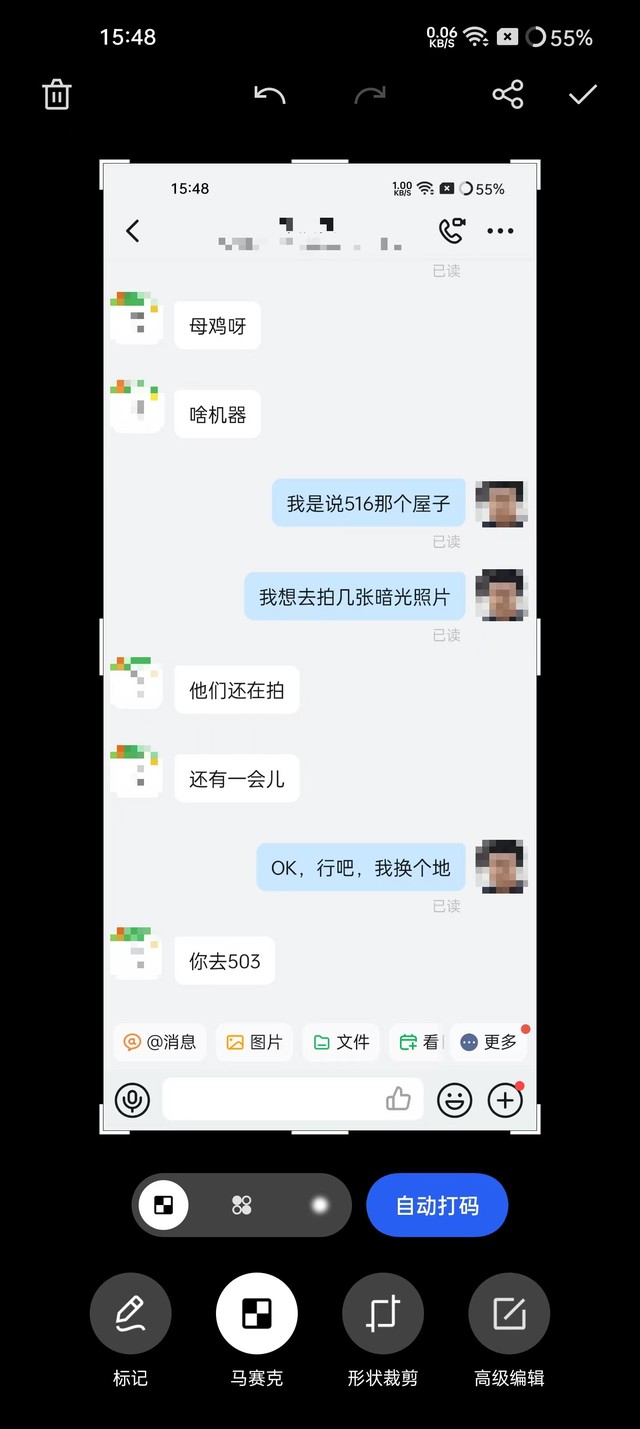Open the 标记 markup tool
The image size is (640, 1429).
coord(130,1313)
